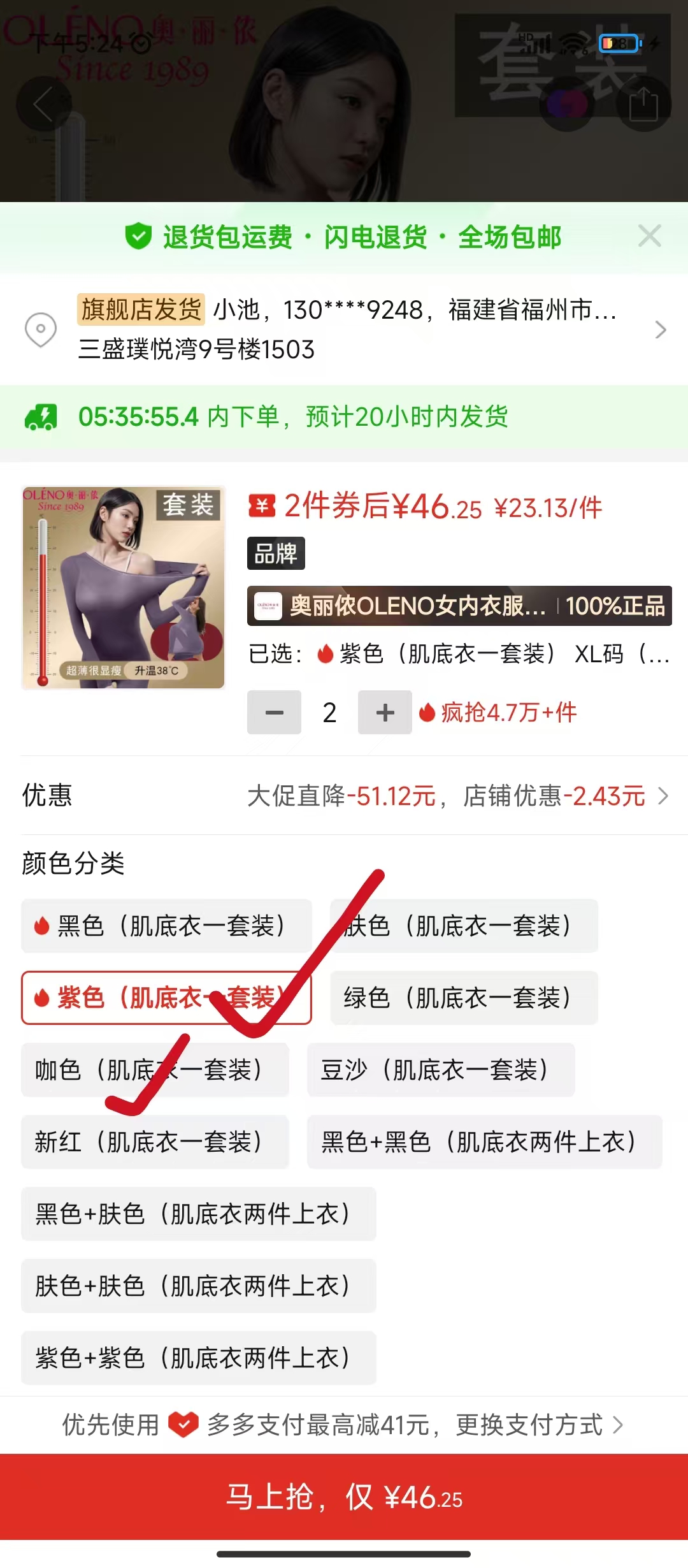The height and width of the screenshot is (1568, 688).
Task: Pick 紫色+紫色（肌底衣两件上衣）
Action: (x=198, y=1358)
